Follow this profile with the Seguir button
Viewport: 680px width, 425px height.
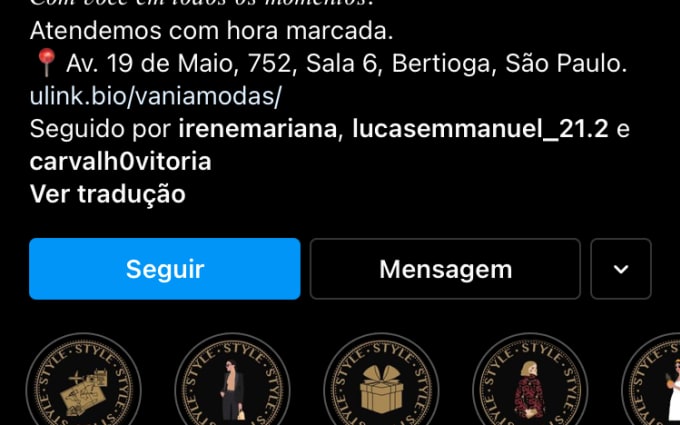[x=164, y=269]
